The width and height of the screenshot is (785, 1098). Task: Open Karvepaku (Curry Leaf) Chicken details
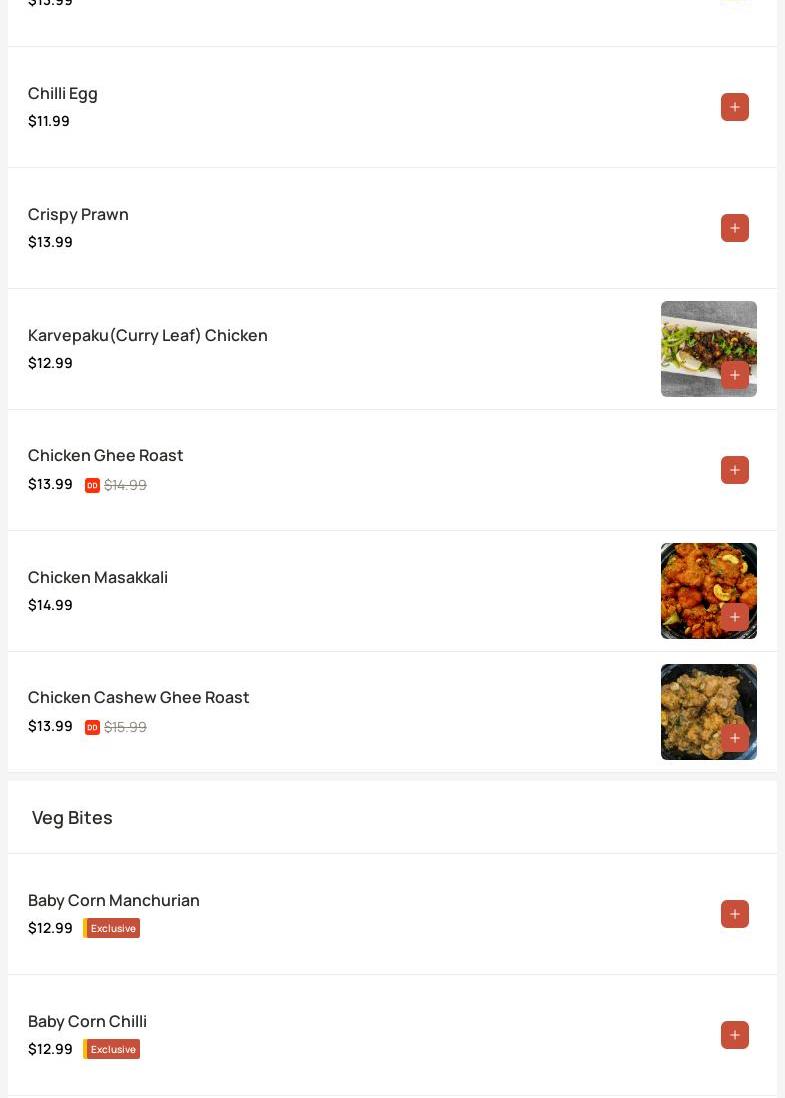[148, 336]
